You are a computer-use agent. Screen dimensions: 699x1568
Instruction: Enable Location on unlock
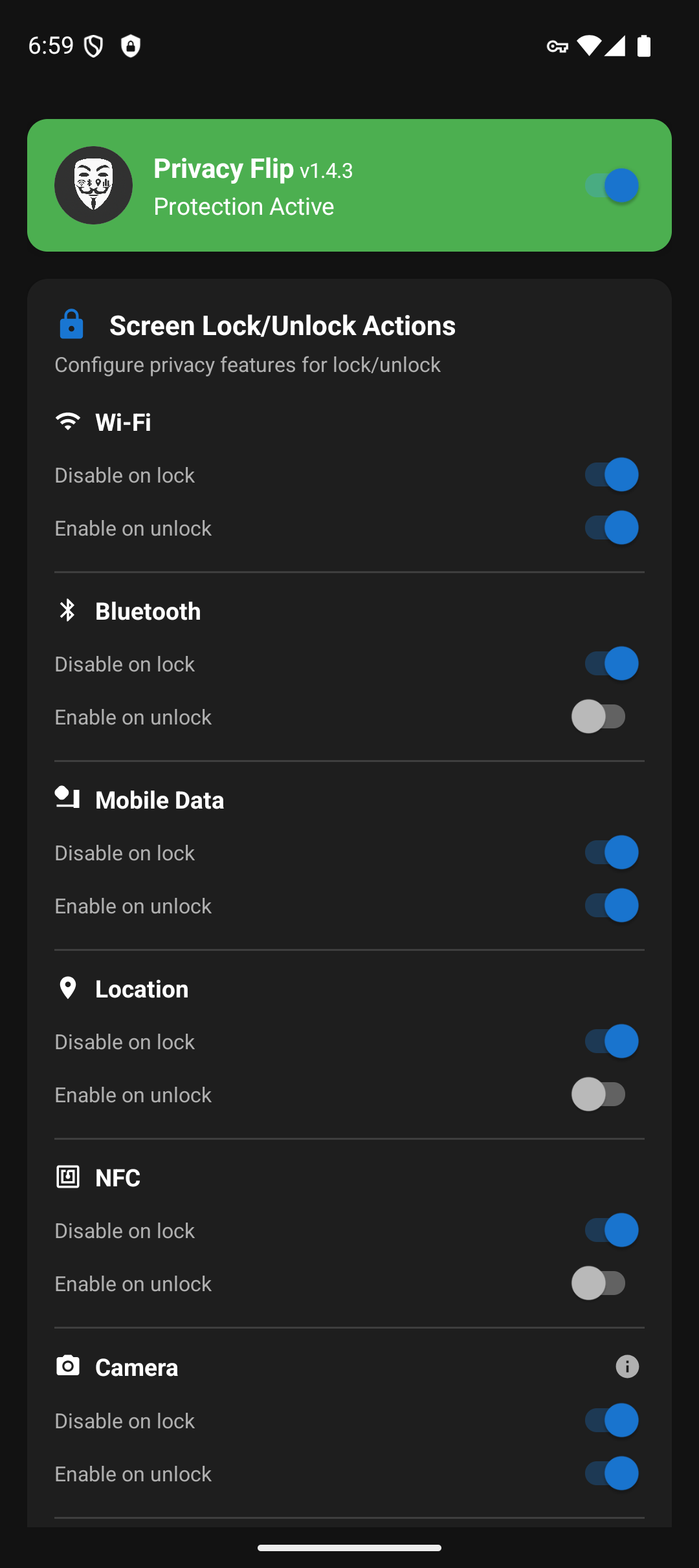599,1094
